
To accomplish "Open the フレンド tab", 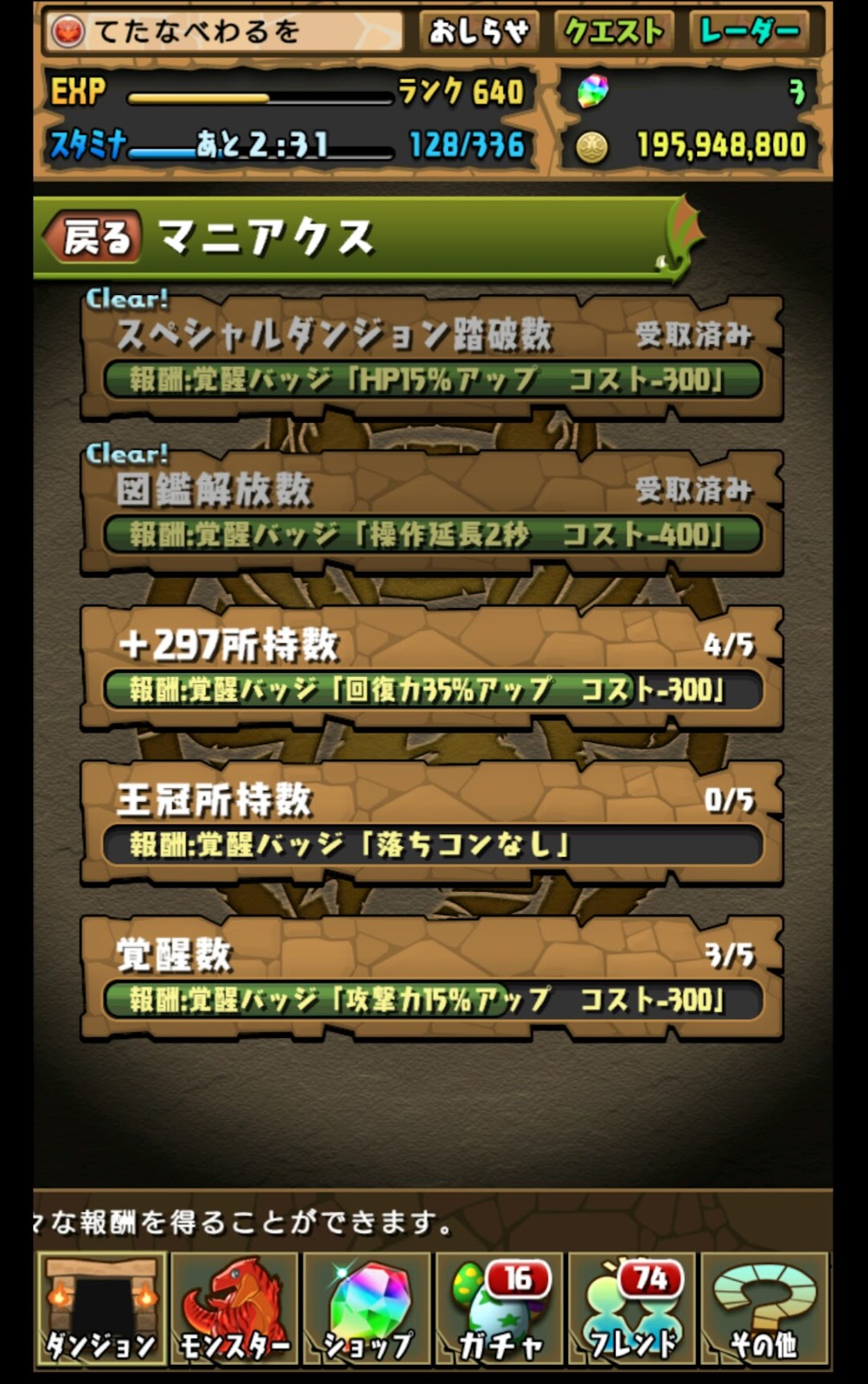I will pyautogui.click(x=633, y=1308).
